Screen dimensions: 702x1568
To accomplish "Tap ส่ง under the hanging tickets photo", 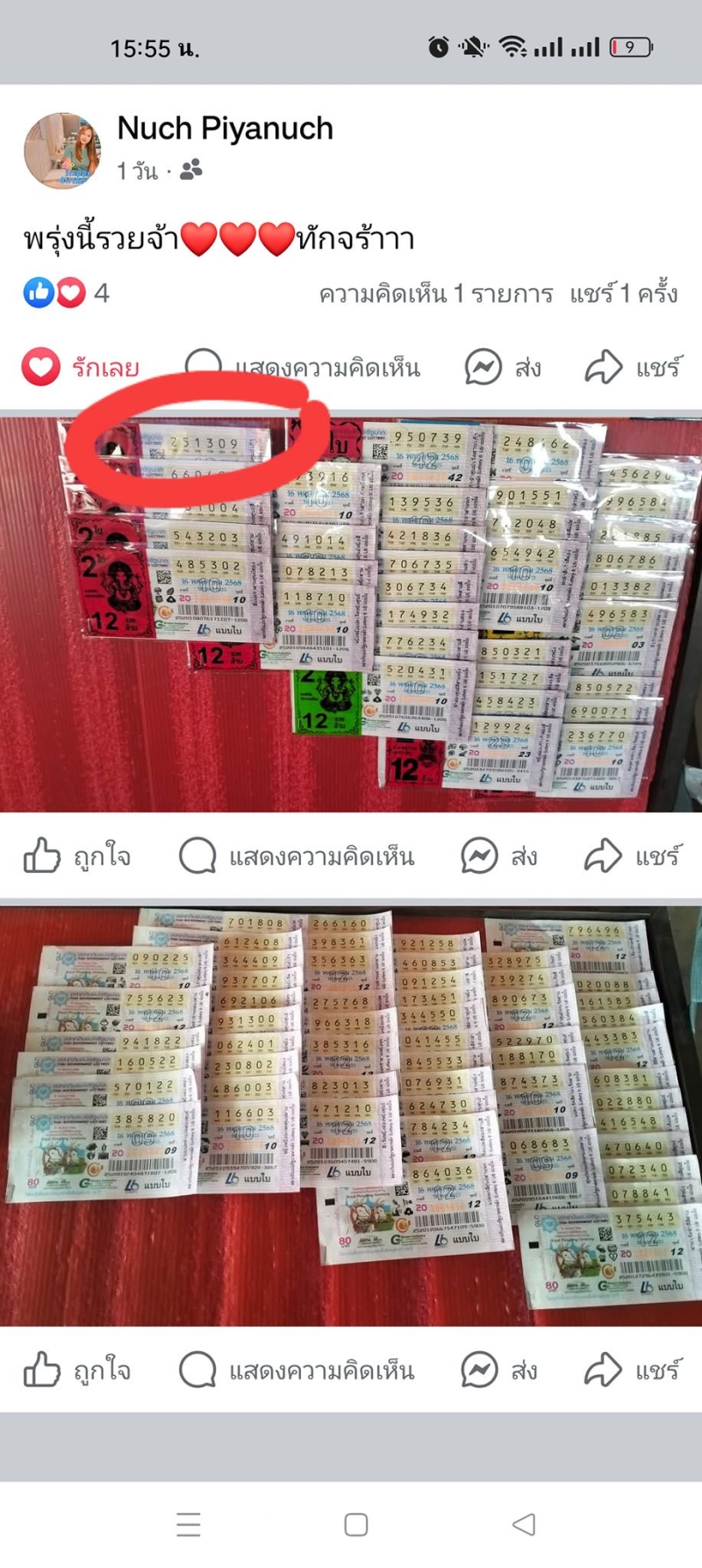I will tap(499, 856).
